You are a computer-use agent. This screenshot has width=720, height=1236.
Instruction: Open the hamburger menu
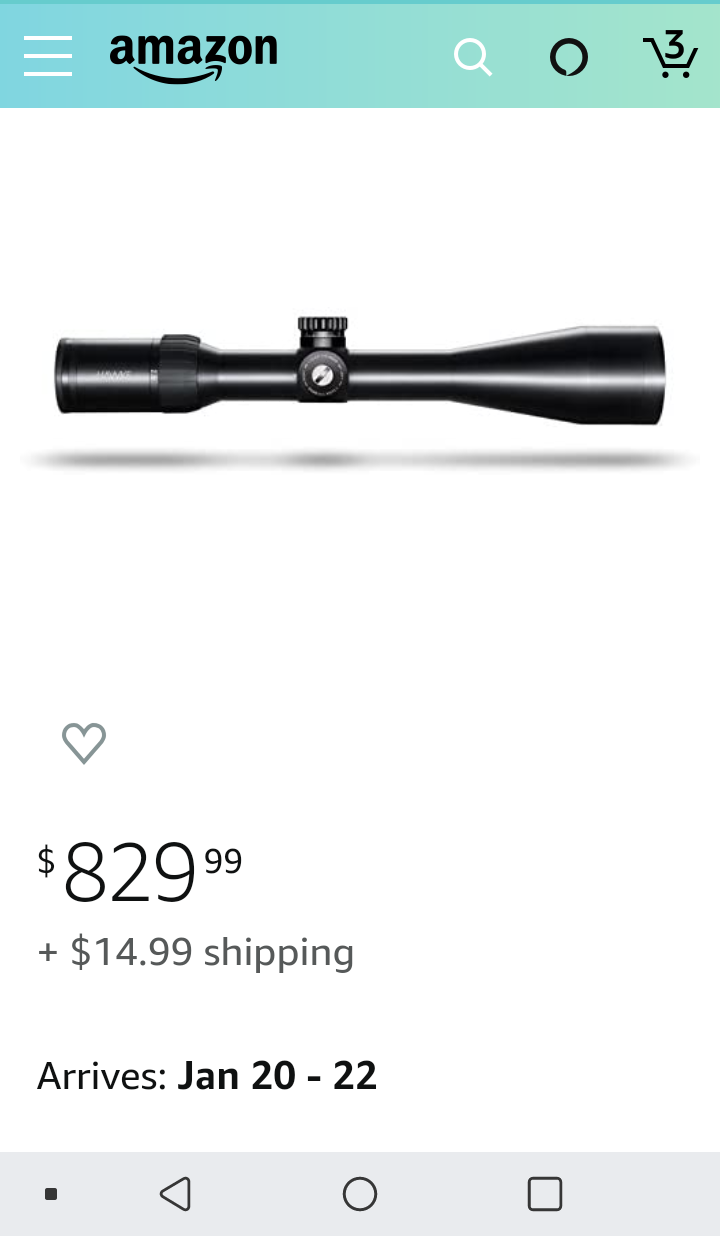[48, 56]
